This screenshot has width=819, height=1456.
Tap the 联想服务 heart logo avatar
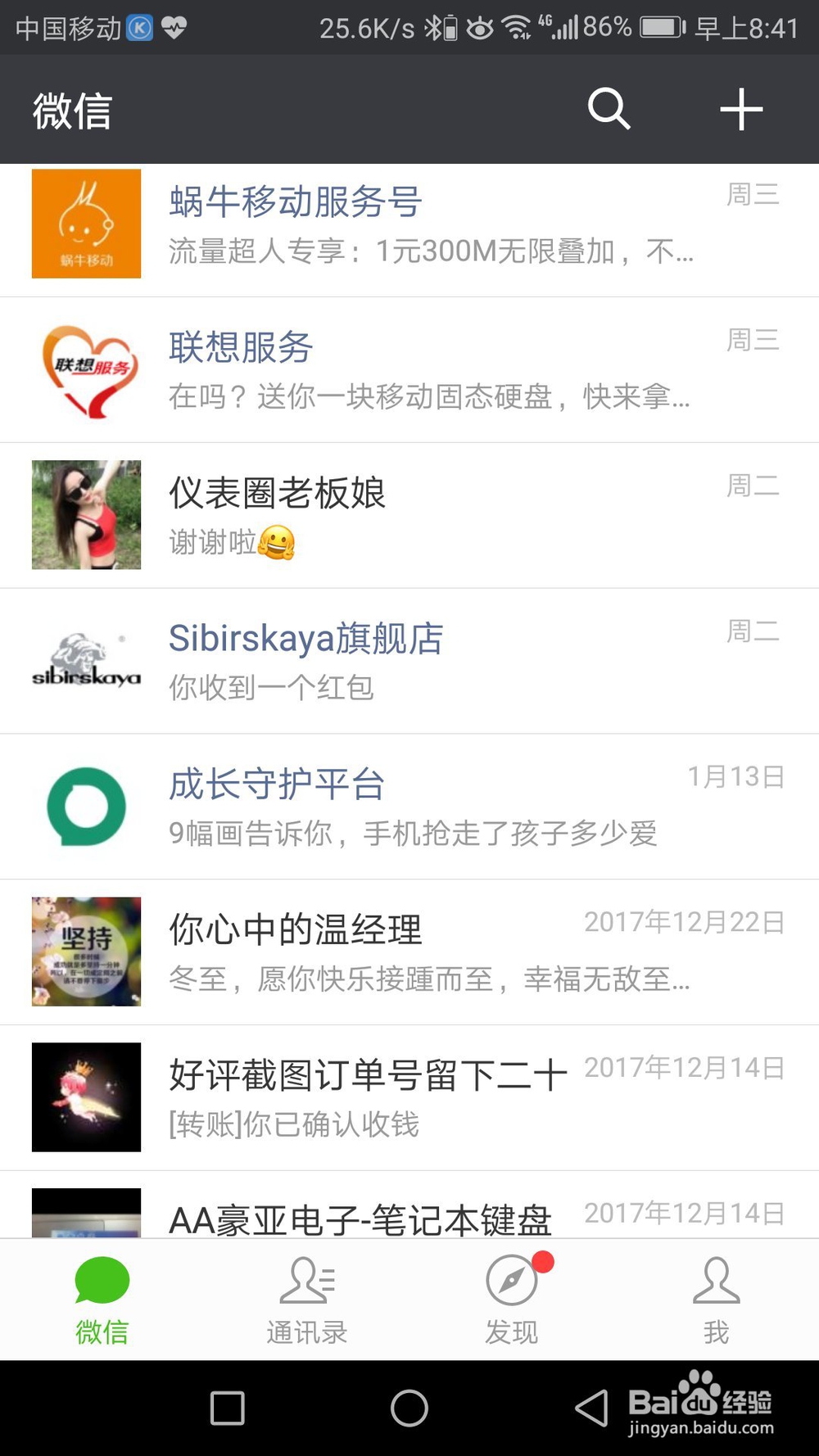[85, 370]
